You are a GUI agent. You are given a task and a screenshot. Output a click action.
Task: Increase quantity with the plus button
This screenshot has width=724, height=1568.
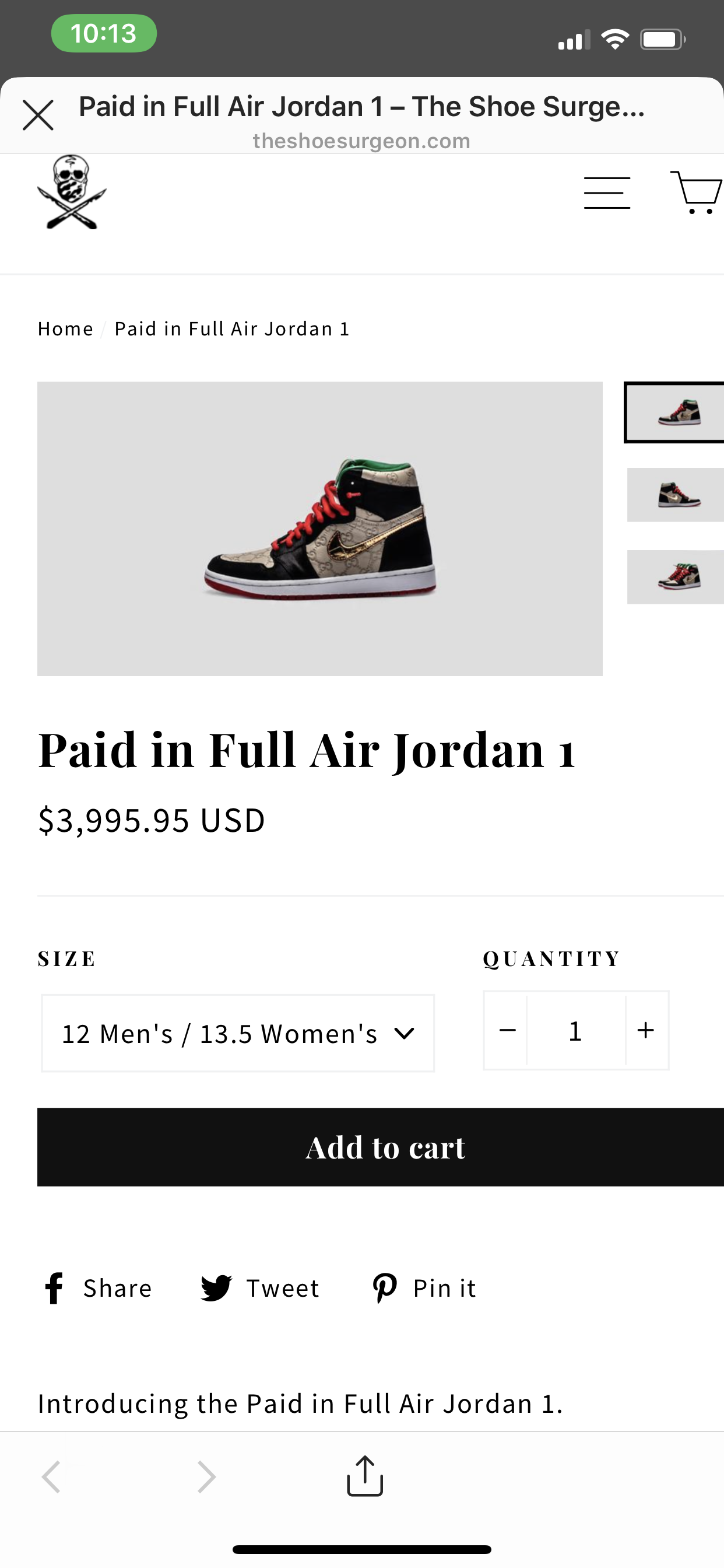click(x=646, y=1030)
